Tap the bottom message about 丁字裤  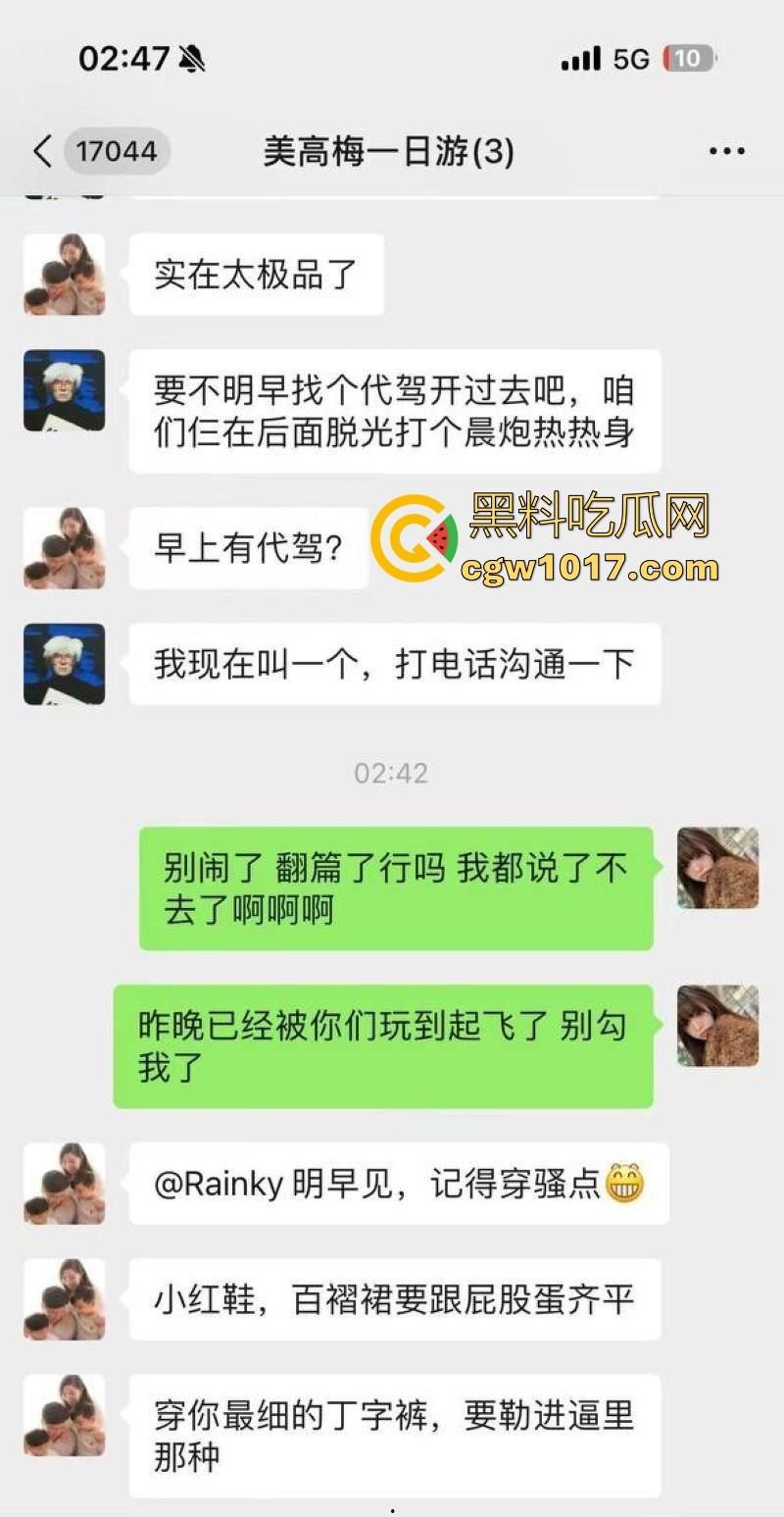click(x=392, y=1437)
